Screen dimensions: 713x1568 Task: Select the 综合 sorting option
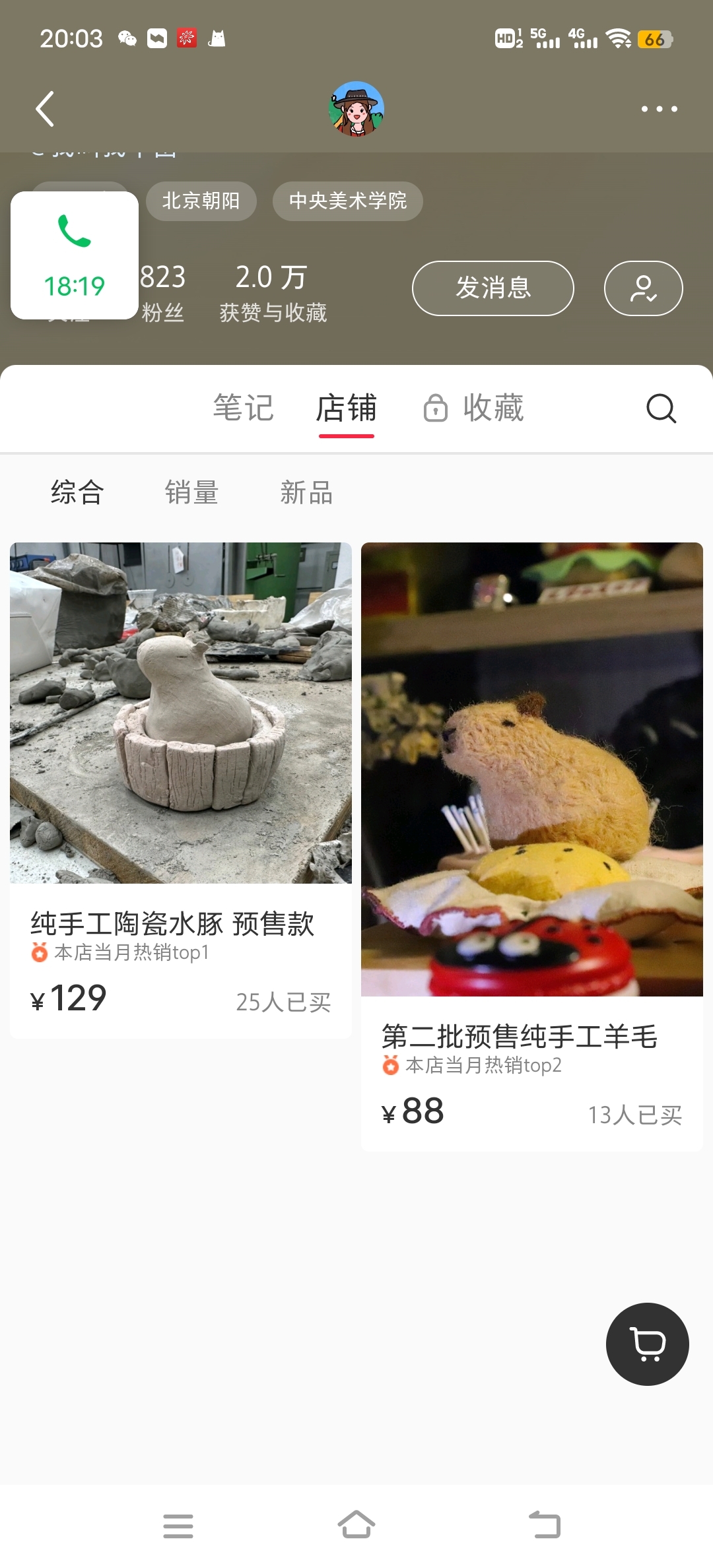[x=77, y=492]
